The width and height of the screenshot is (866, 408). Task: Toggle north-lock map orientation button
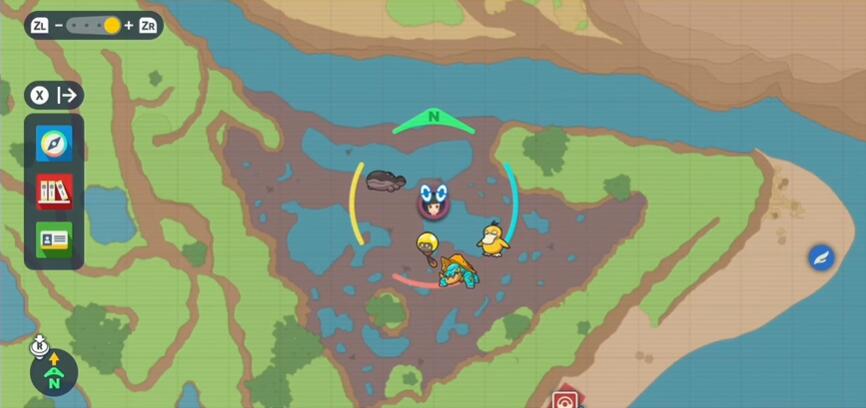point(53,374)
